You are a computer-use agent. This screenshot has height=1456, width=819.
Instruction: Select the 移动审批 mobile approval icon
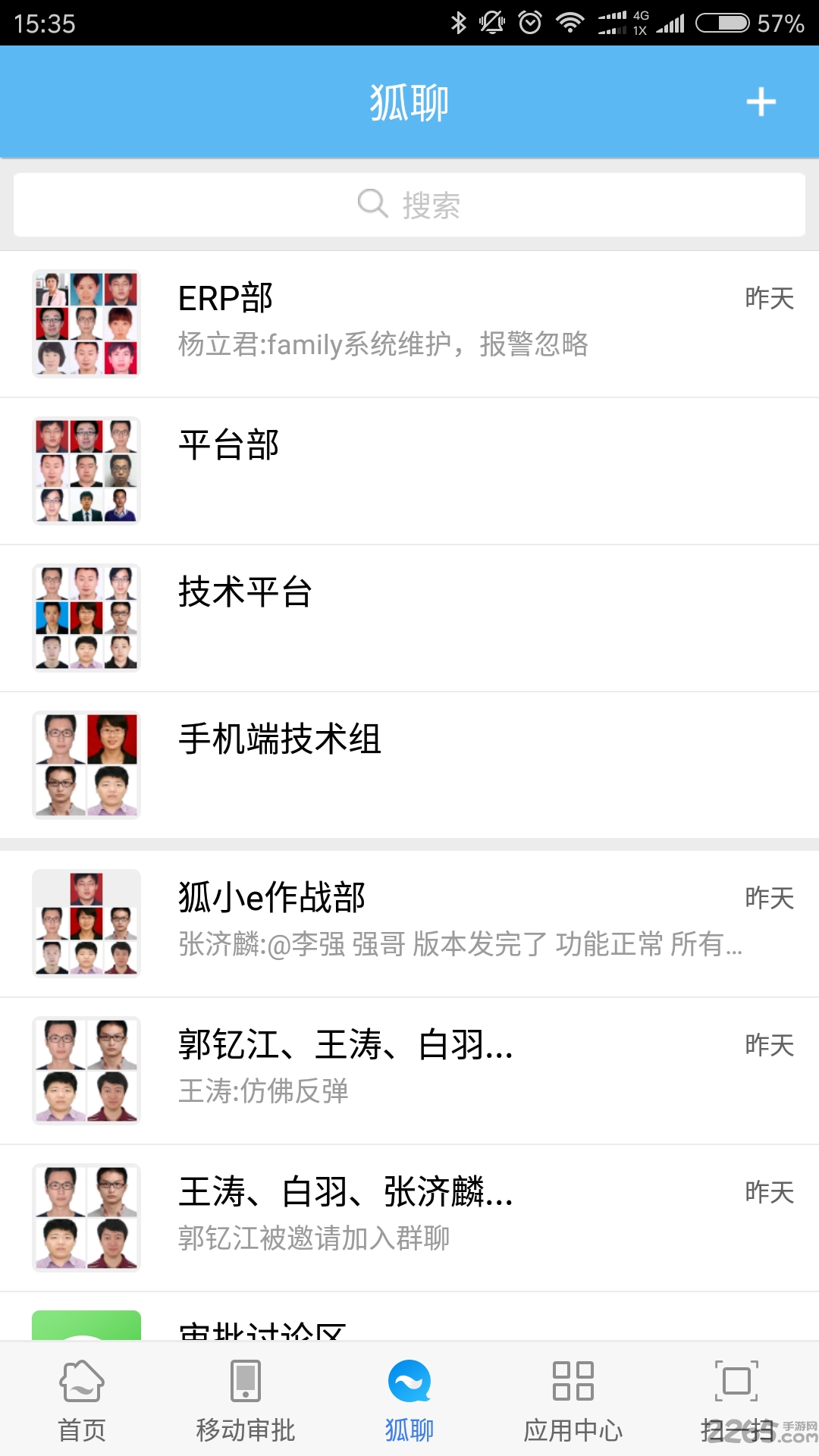(244, 1382)
